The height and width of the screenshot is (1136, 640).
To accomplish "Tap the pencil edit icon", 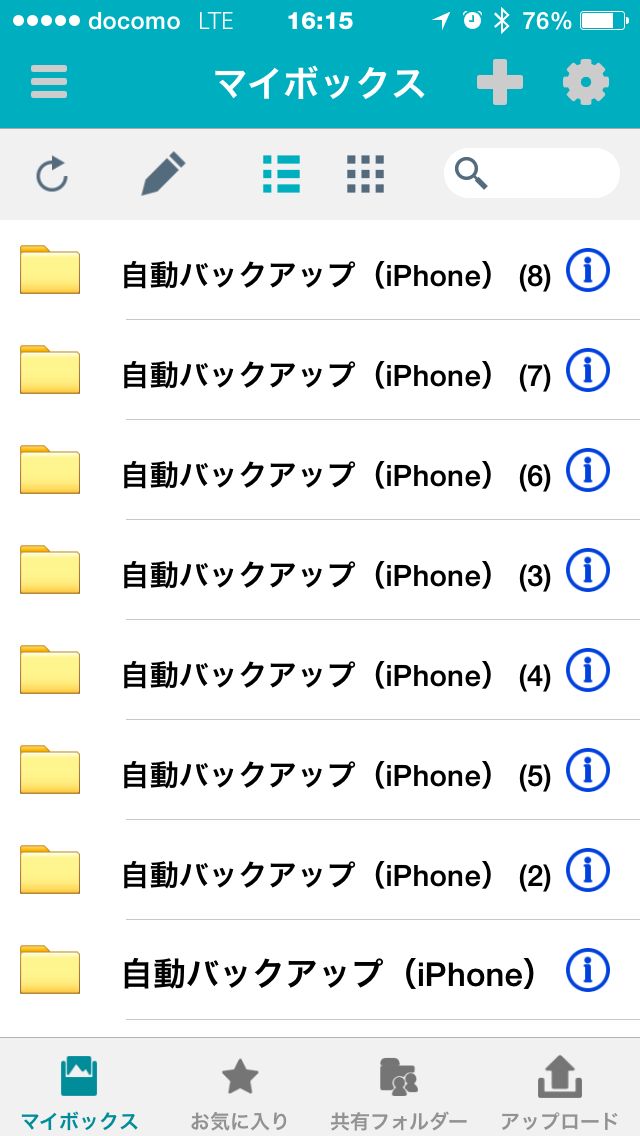I will (163, 175).
